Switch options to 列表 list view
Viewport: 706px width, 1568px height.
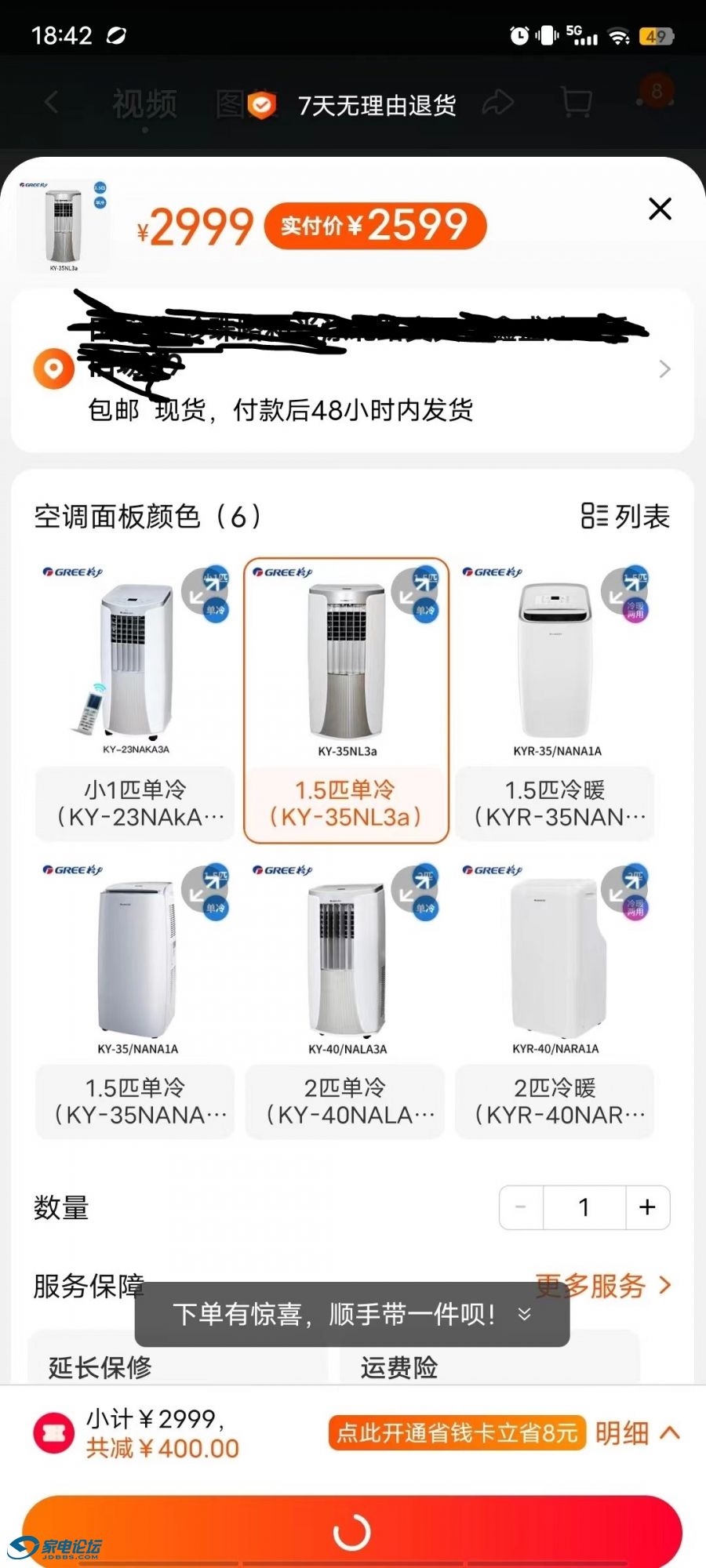coord(625,517)
